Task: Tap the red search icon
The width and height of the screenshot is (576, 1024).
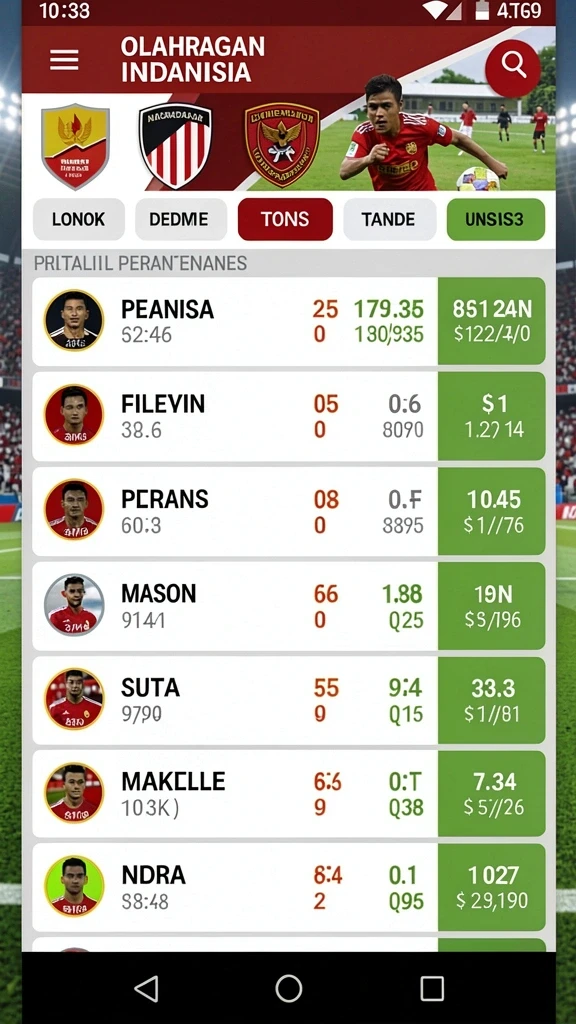Action: [x=513, y=68]
